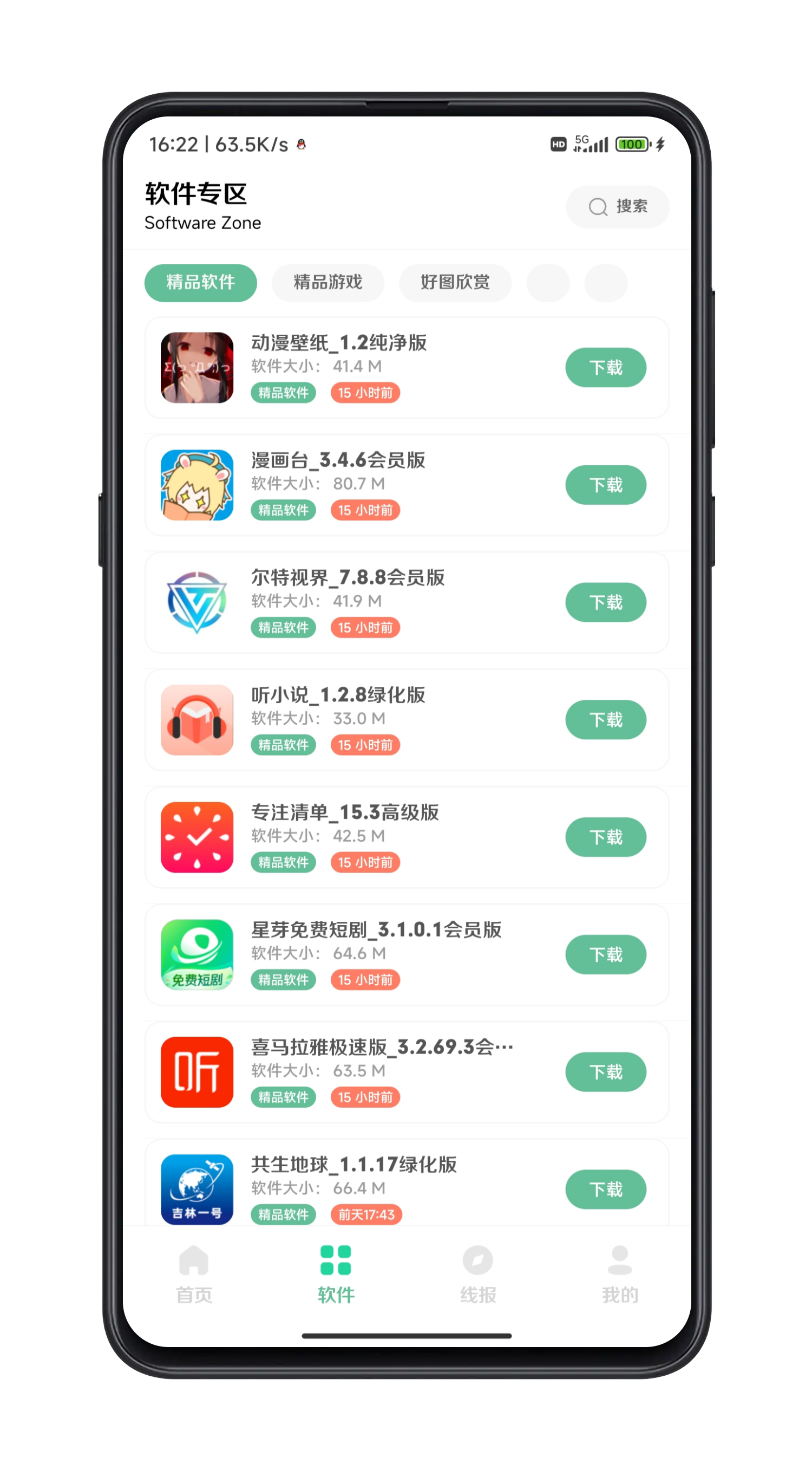Download 漫画台_3.4.6会员版
812x1470 pixels.
605,485
